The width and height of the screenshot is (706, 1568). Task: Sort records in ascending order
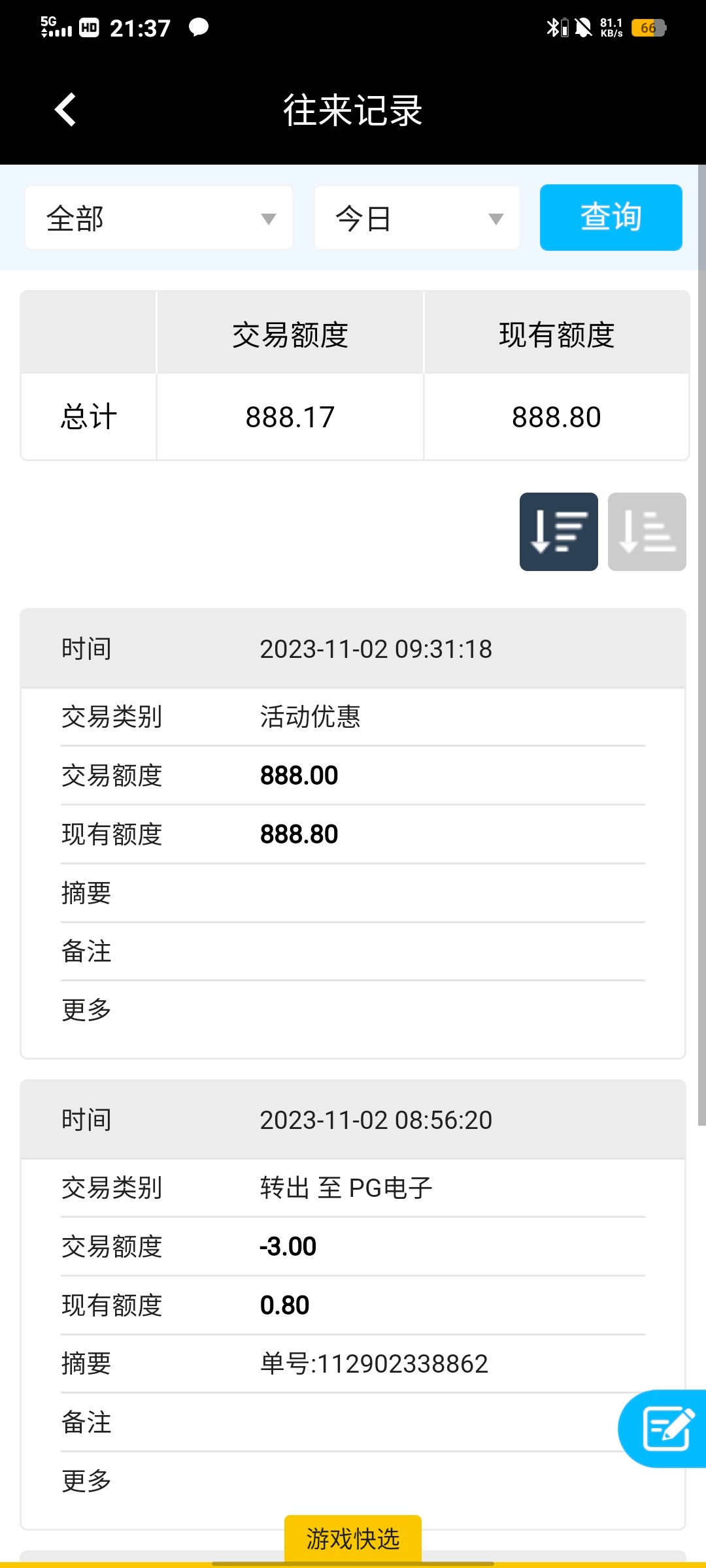coord(647,532)
